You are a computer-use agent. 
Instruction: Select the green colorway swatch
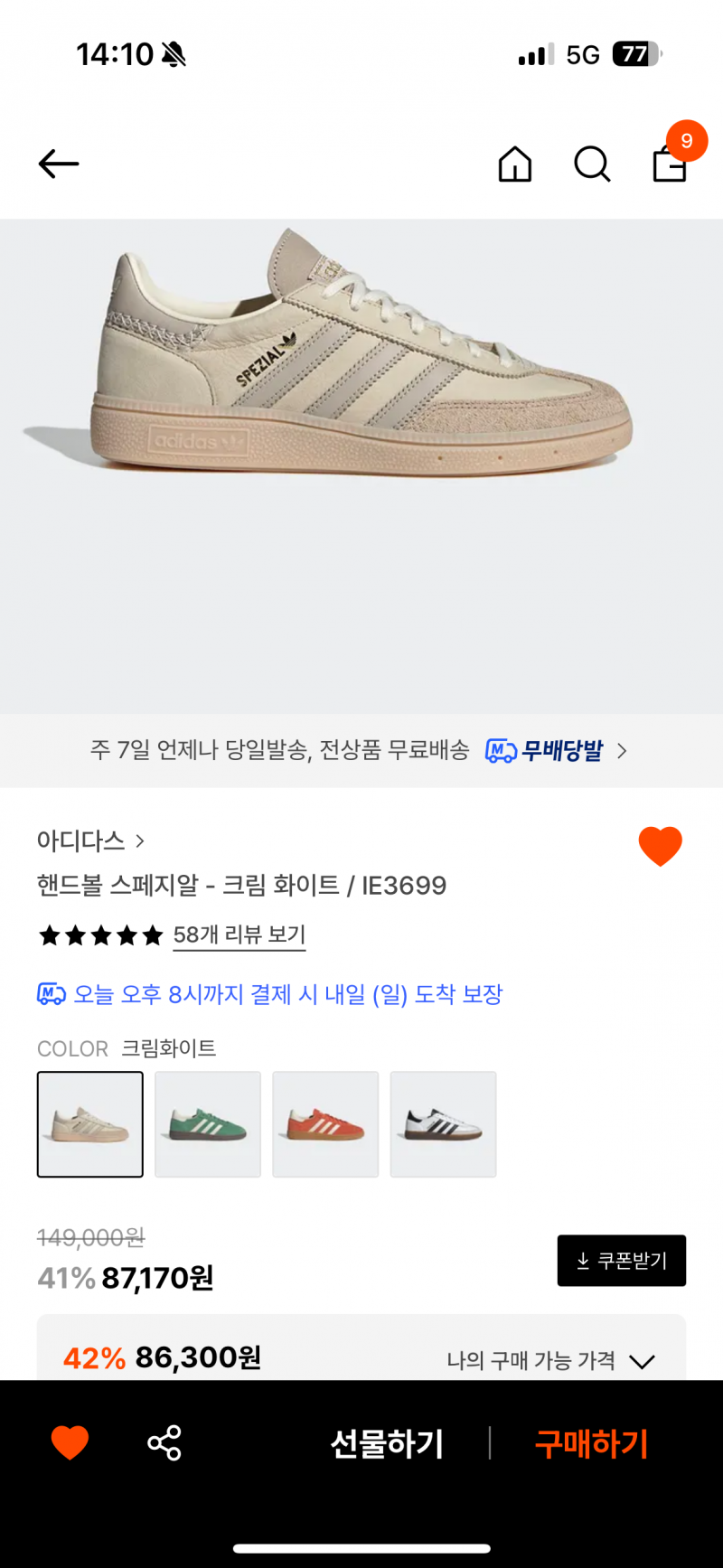point(207,1124)
